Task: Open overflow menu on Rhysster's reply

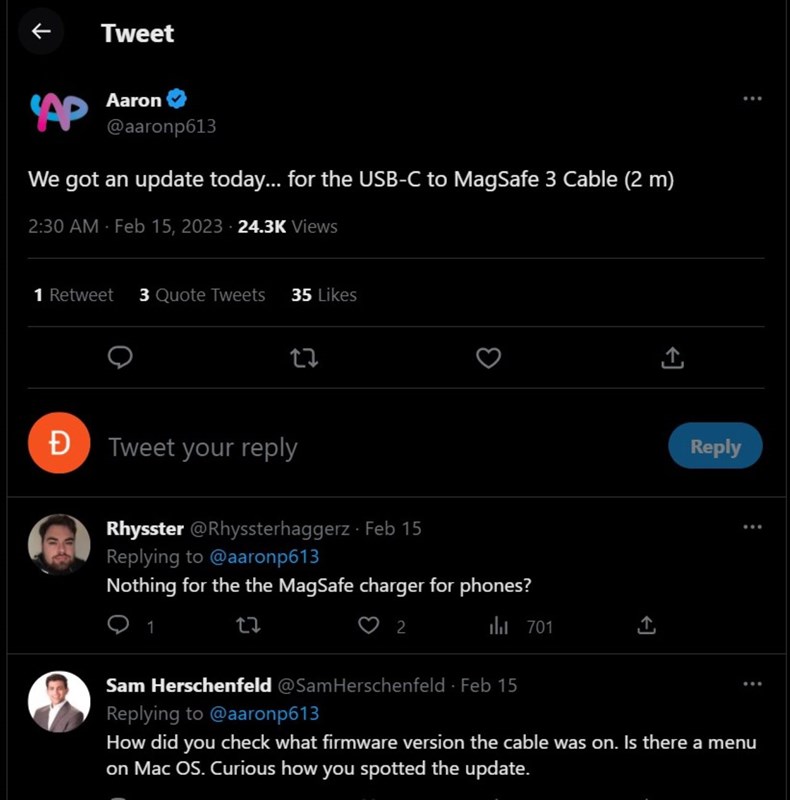Action: pos(752,526)
